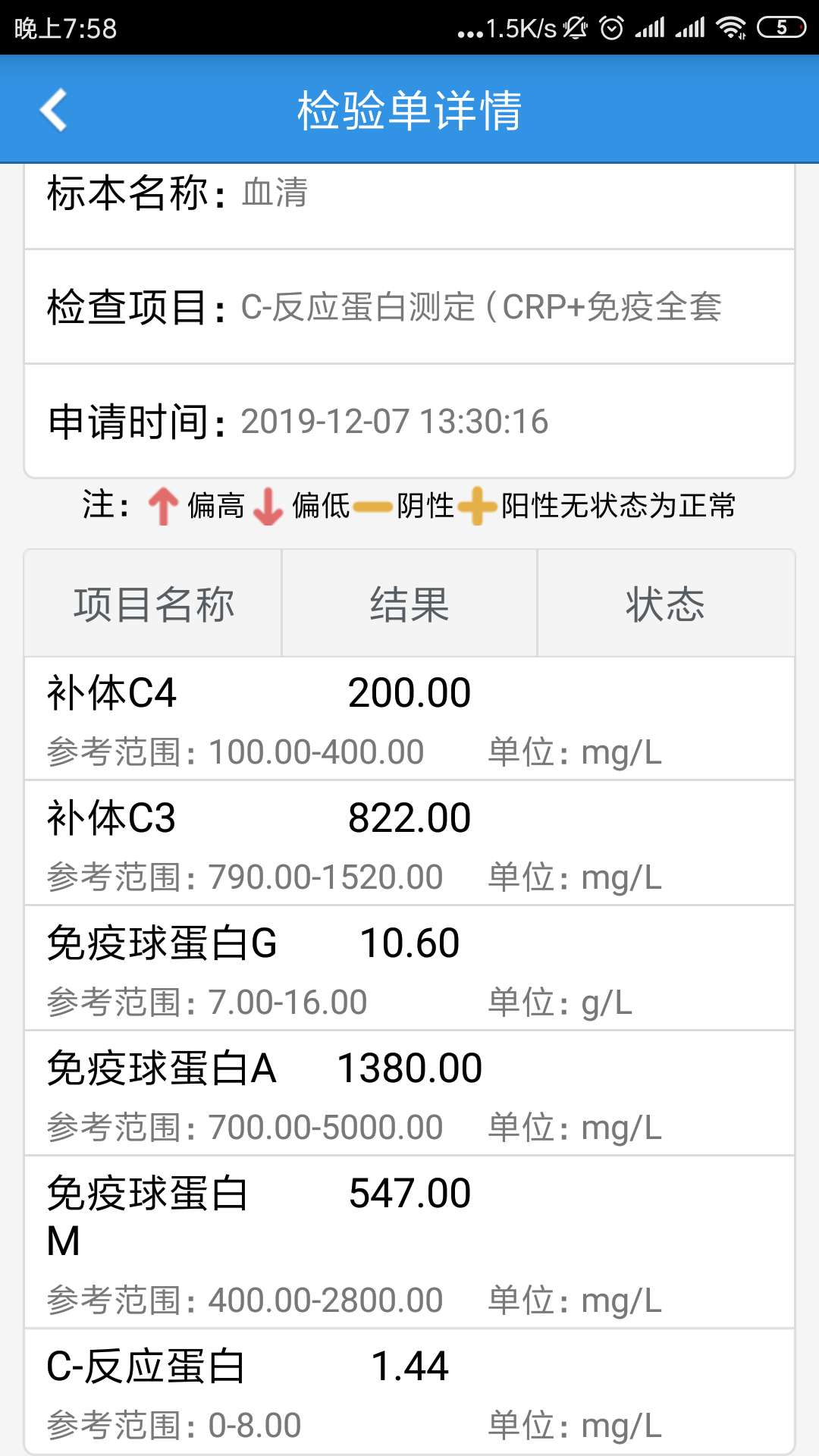Tap the yellow dash 阴性 legend icon
Screen dimensions: 819x1456
pos(373,507)
